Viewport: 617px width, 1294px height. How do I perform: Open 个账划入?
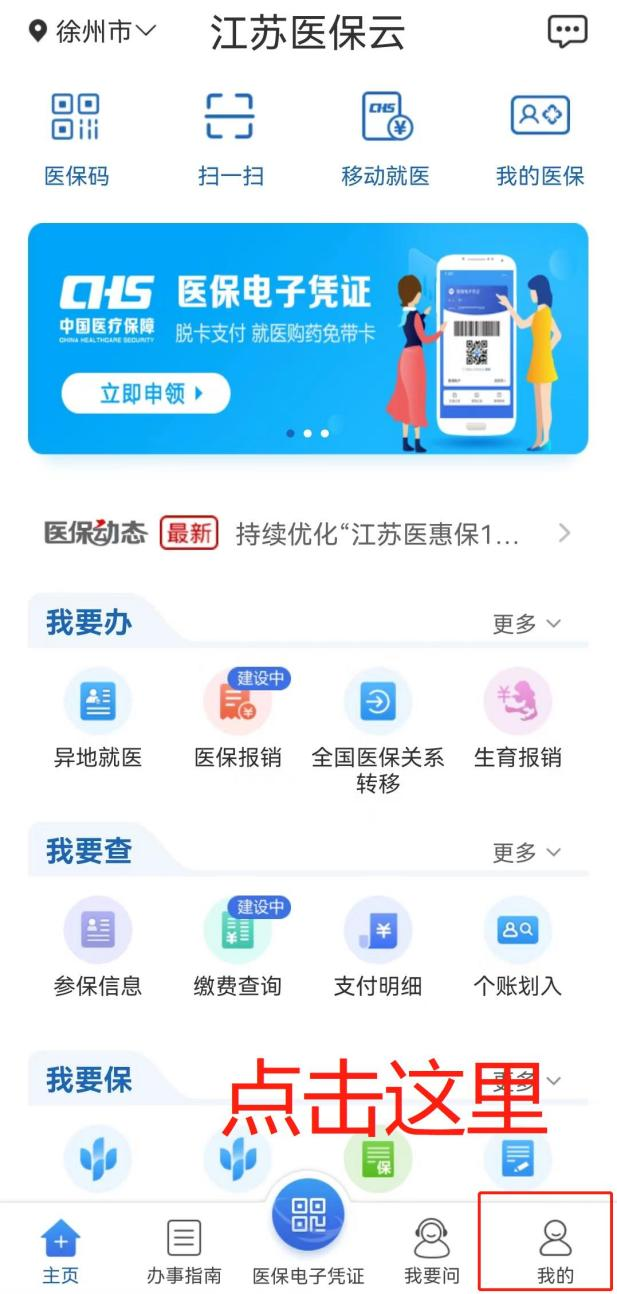[x=518, y=948]
